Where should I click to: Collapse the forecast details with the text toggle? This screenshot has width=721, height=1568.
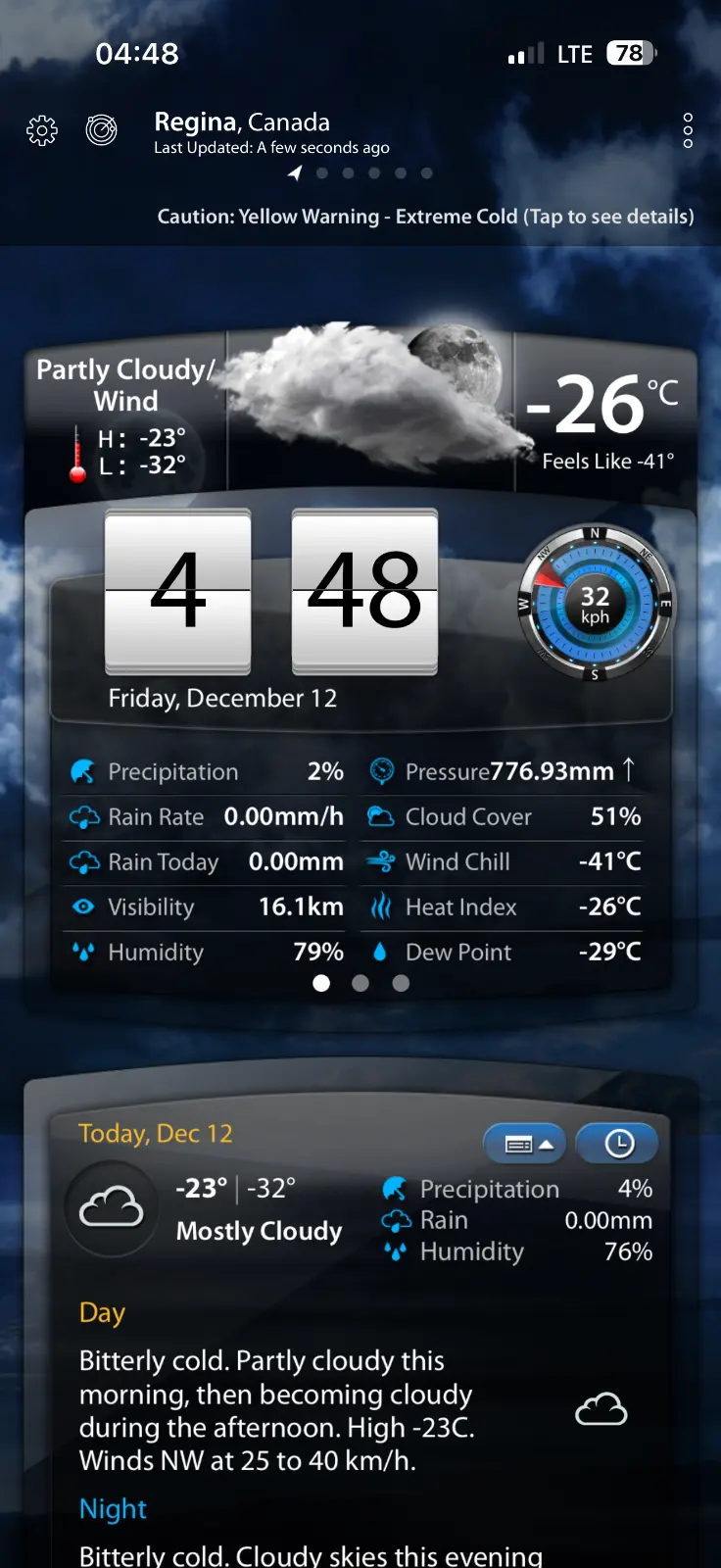525,1144
